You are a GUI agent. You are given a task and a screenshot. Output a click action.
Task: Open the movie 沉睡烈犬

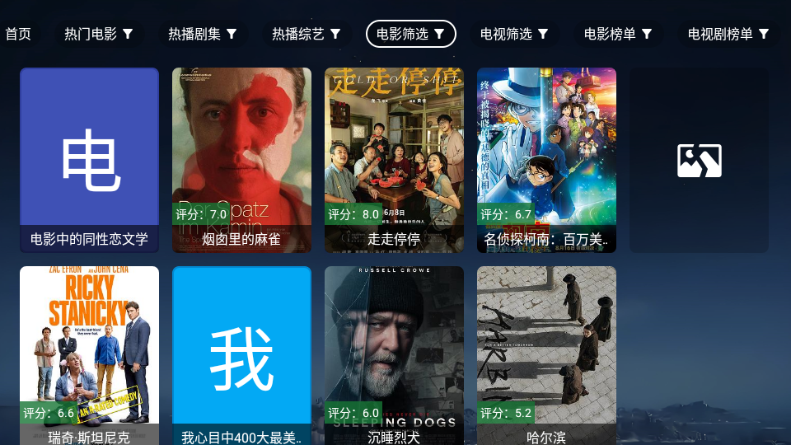(x=393, y=355)
